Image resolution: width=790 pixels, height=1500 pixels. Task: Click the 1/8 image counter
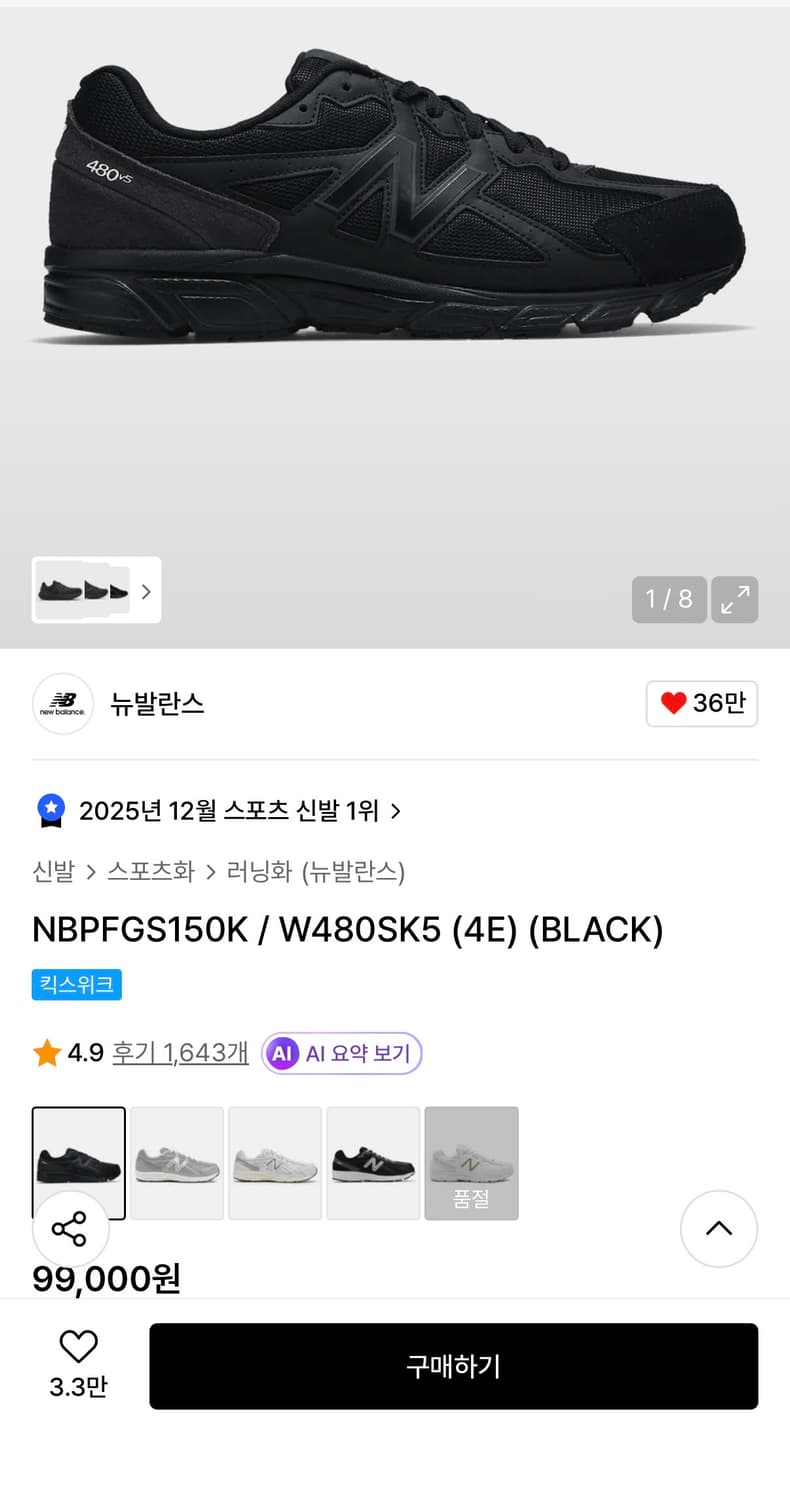coord(668,599)
